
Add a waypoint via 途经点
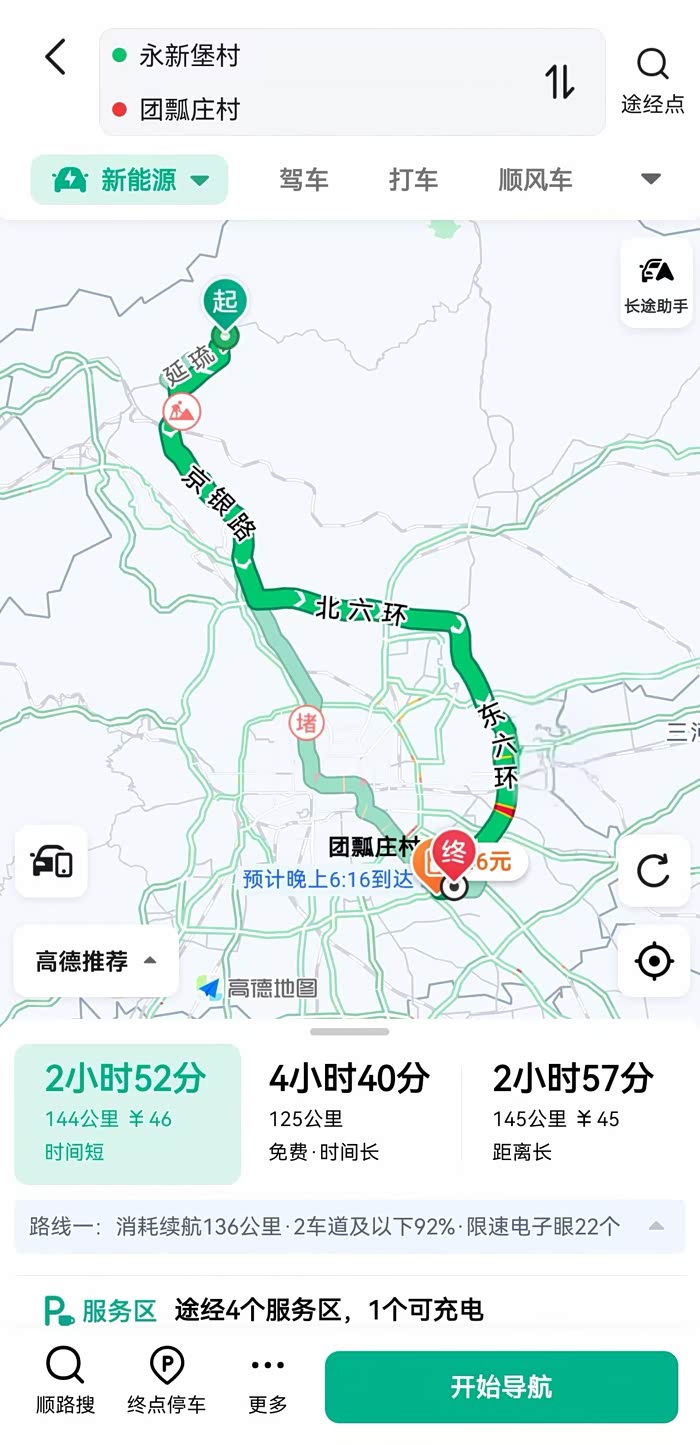coord(653,80)
